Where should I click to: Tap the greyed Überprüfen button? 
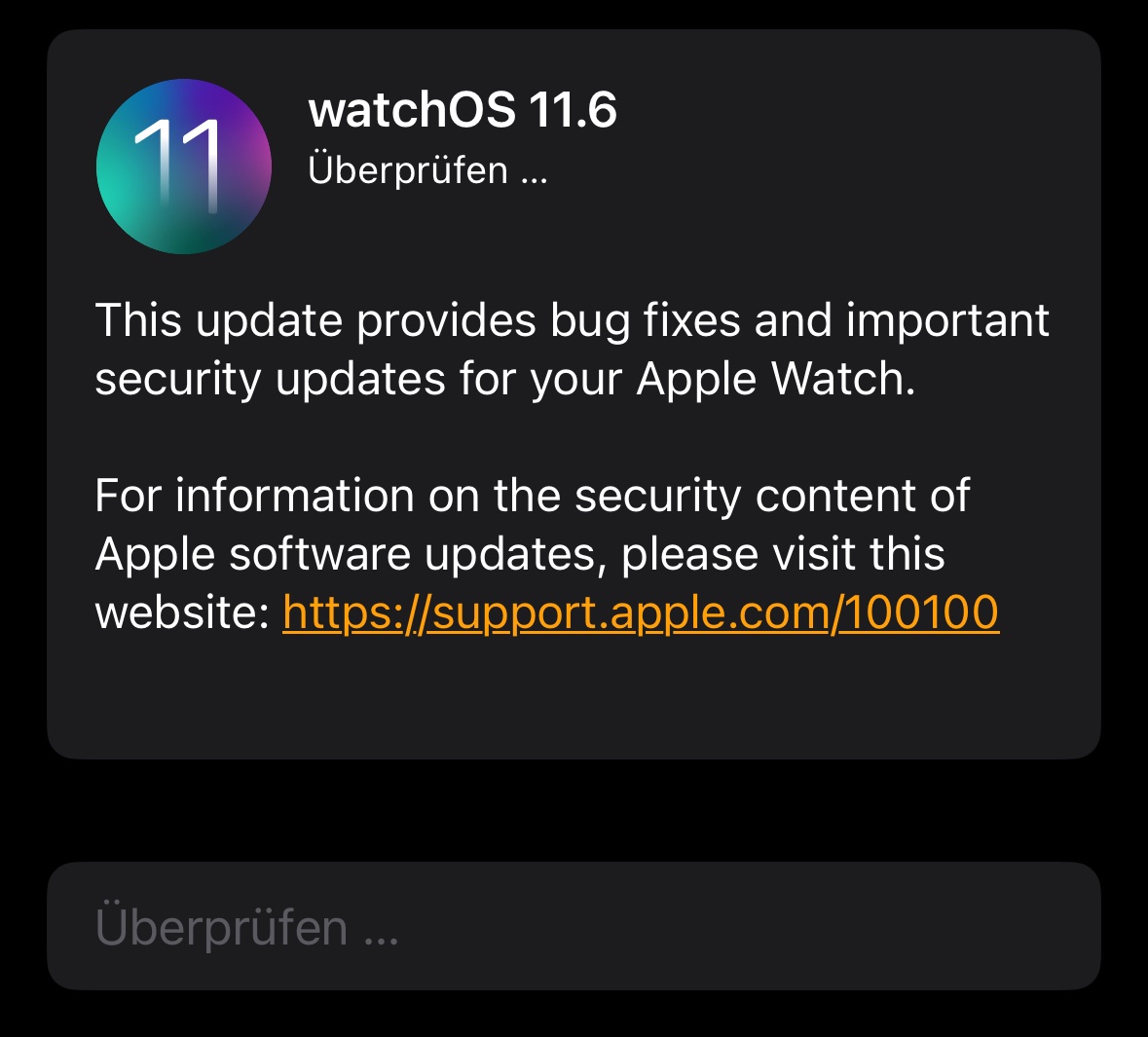point(573,926)
